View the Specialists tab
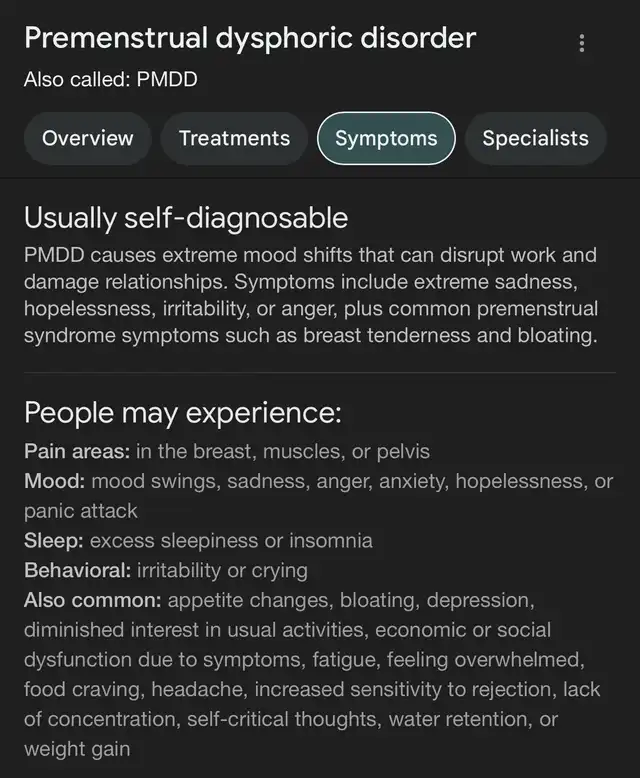 [535, 139]
